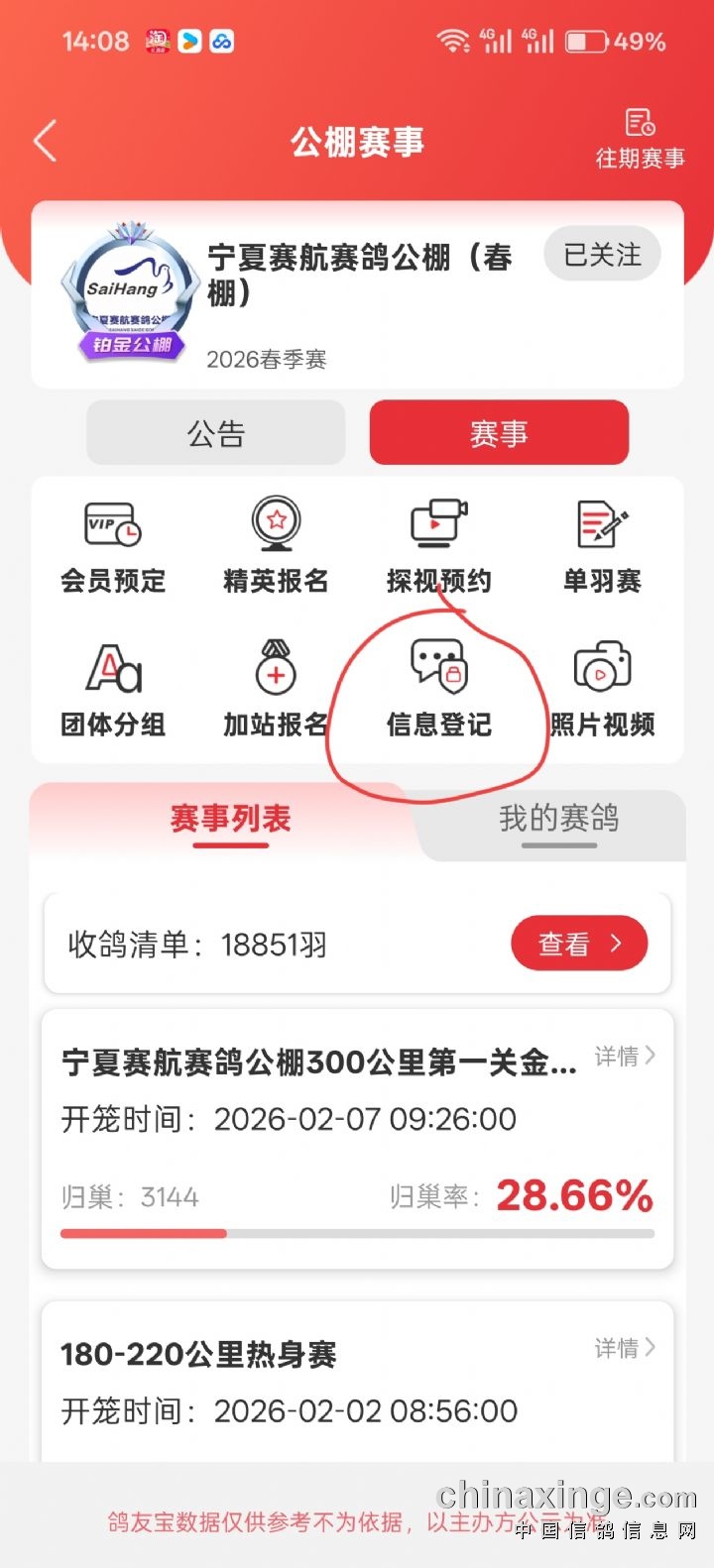Tap 查看 to view 收鸽清单
714x1568 pixels.
579,944
